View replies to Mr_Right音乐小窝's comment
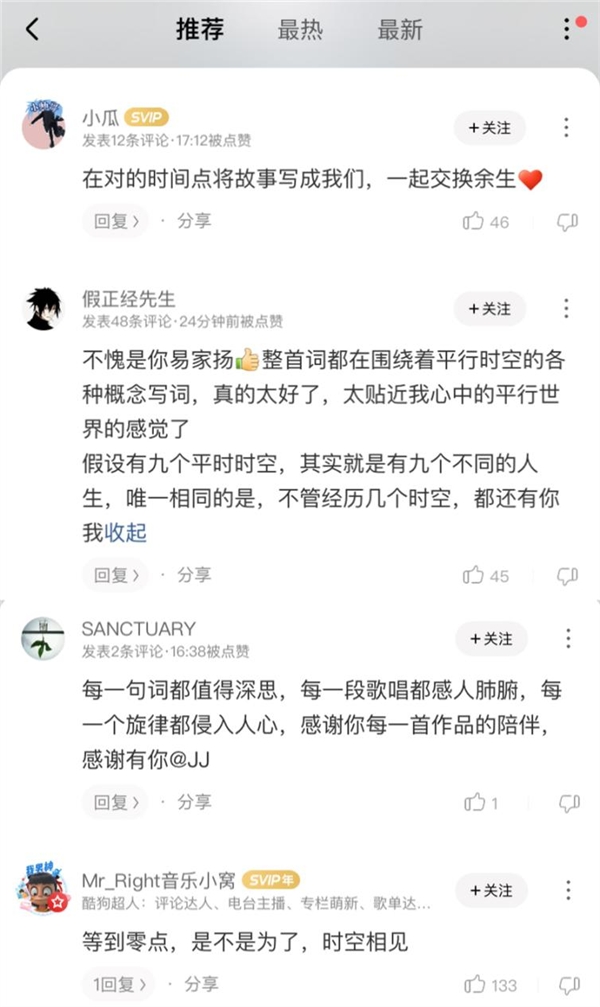This screenshot has height=1007, width=600. 114,984
